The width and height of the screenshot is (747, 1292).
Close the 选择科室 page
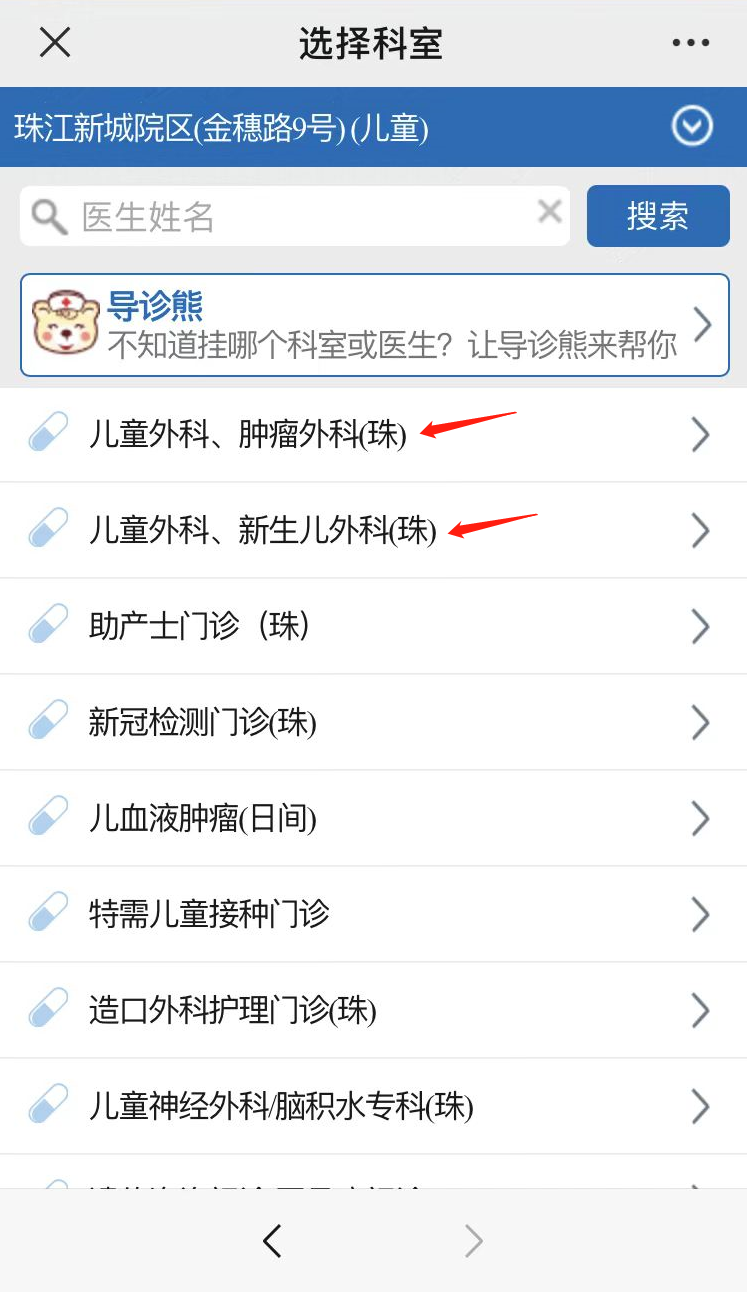click(x=54, y=43)
